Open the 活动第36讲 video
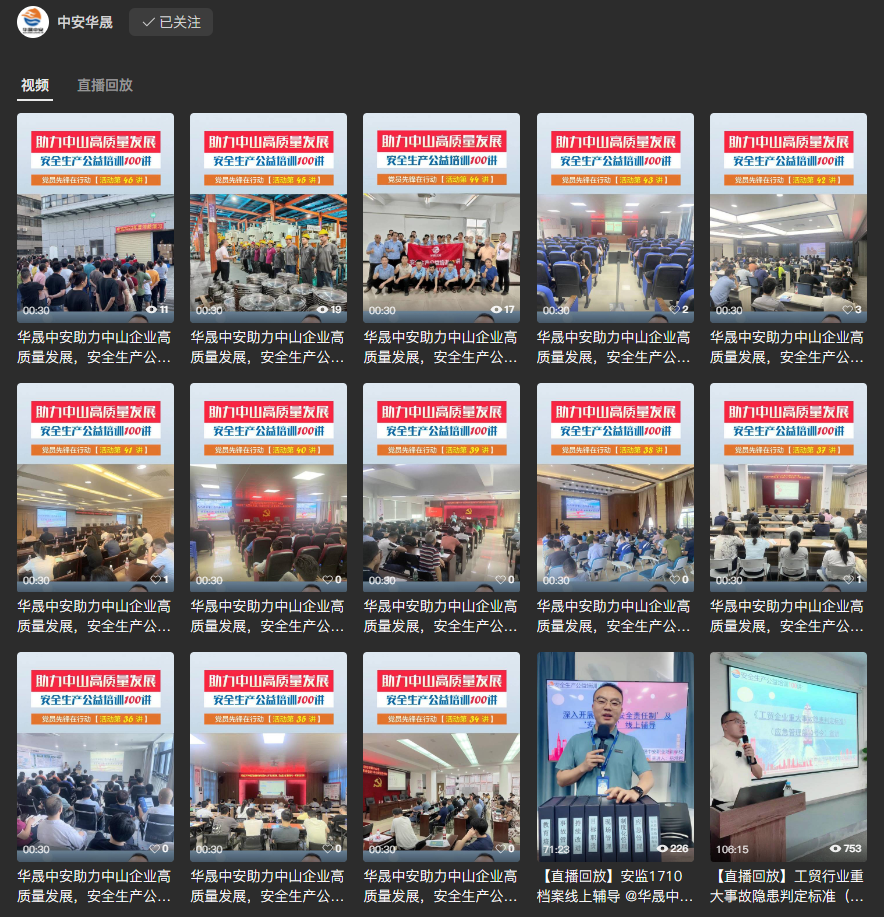This screenshot has height=917, width=884. pos(95,757)
